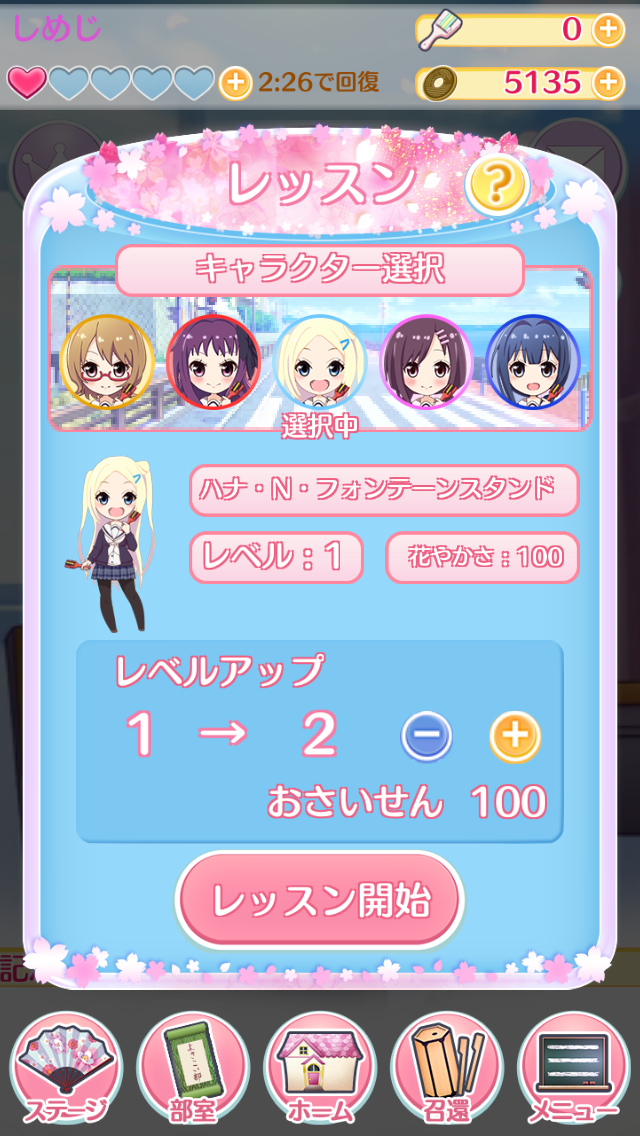This screenshot has height=1136, width=640.
Task: Refill hearts with the plus button
Action: tap(234, 82)
